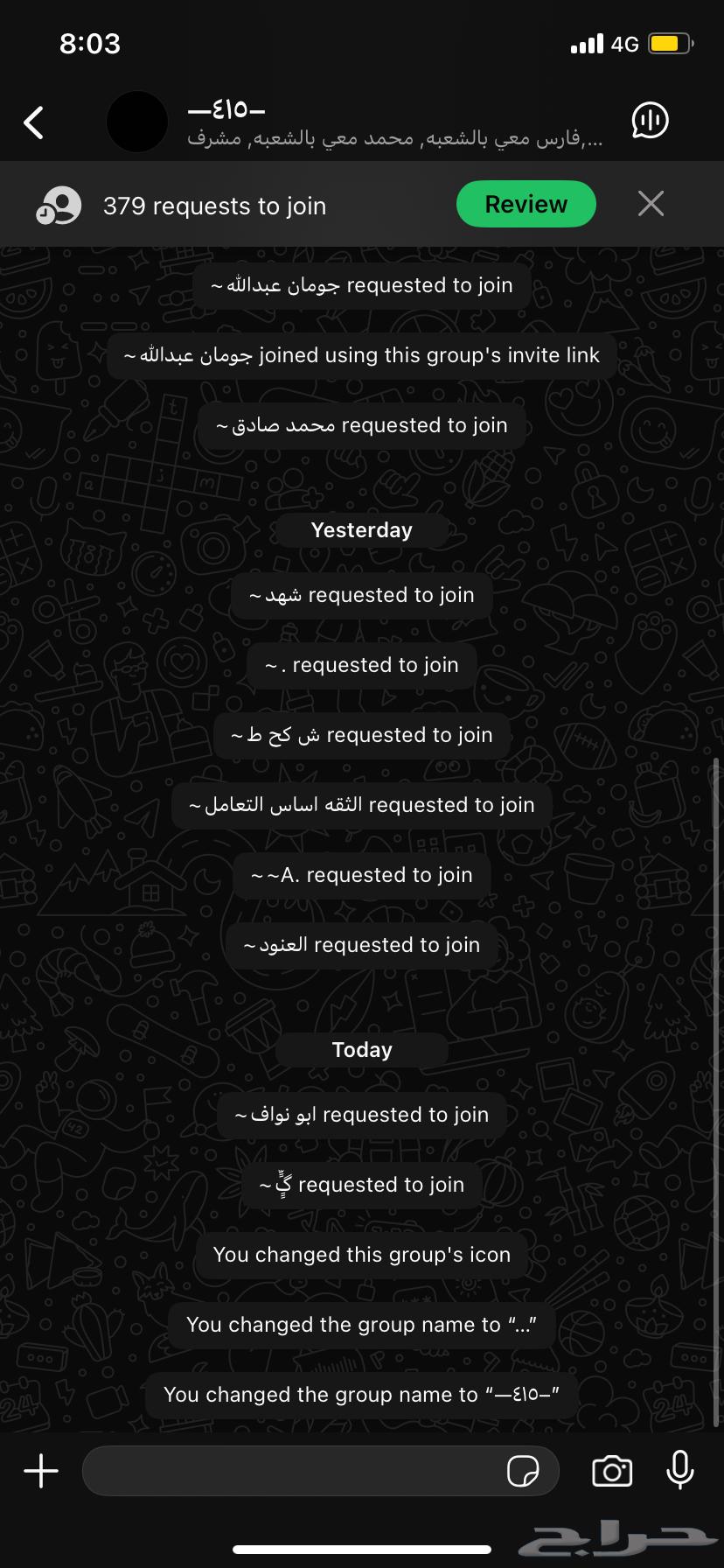Tap the Review button for join requests
The height and width of the screenshot is (1568, 724).
[x=526, y=204]
